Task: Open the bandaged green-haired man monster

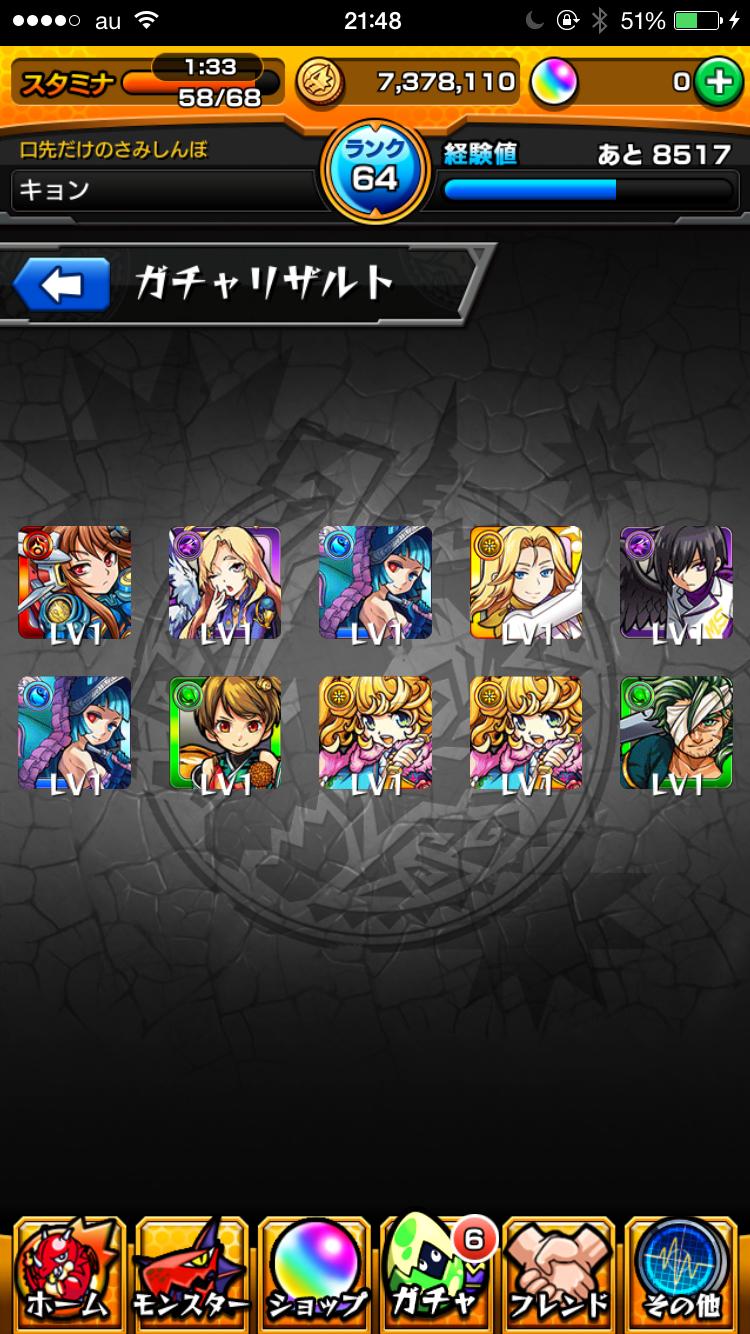Action: click(676, 733)
